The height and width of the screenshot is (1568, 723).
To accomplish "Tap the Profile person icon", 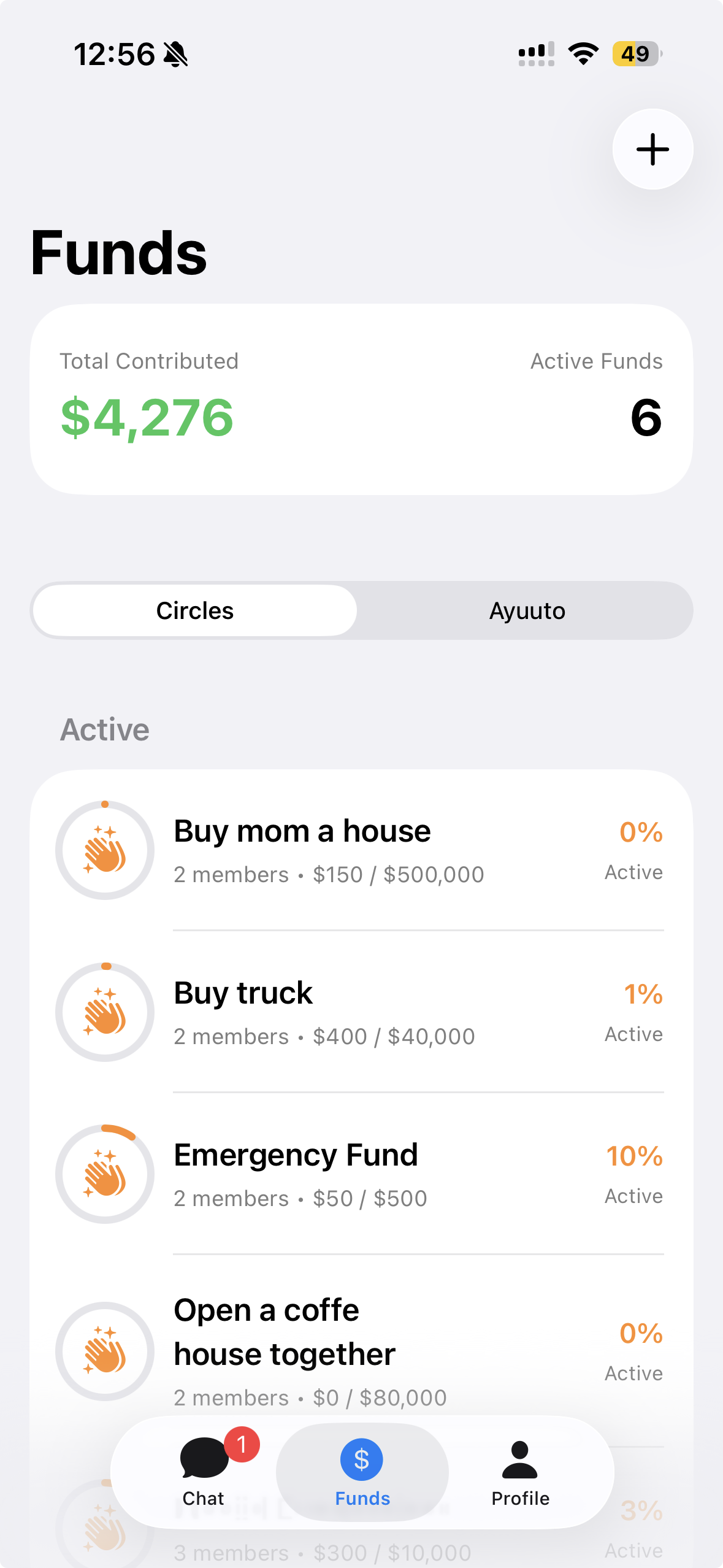I will 519,1461.
